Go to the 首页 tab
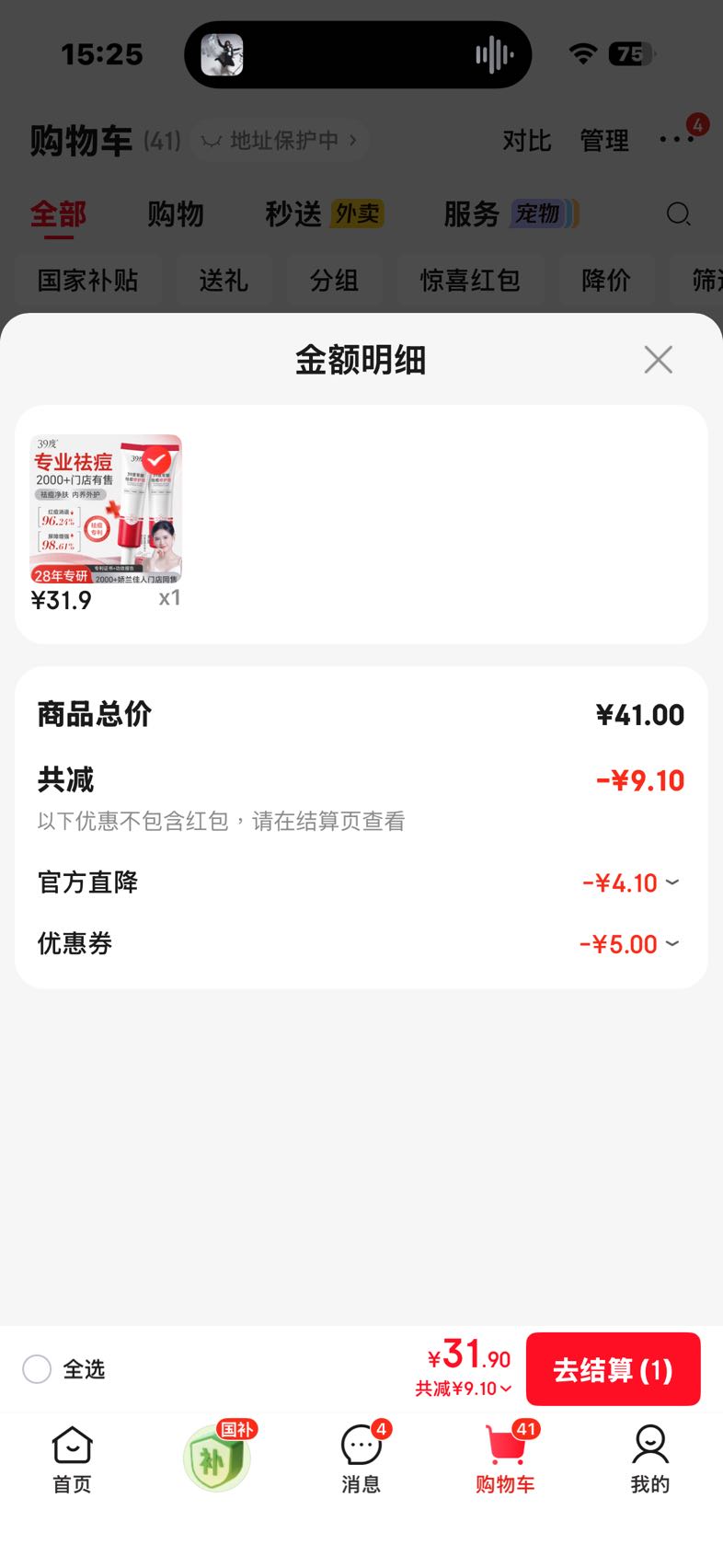The image size is (723, 1568). 72,1459
